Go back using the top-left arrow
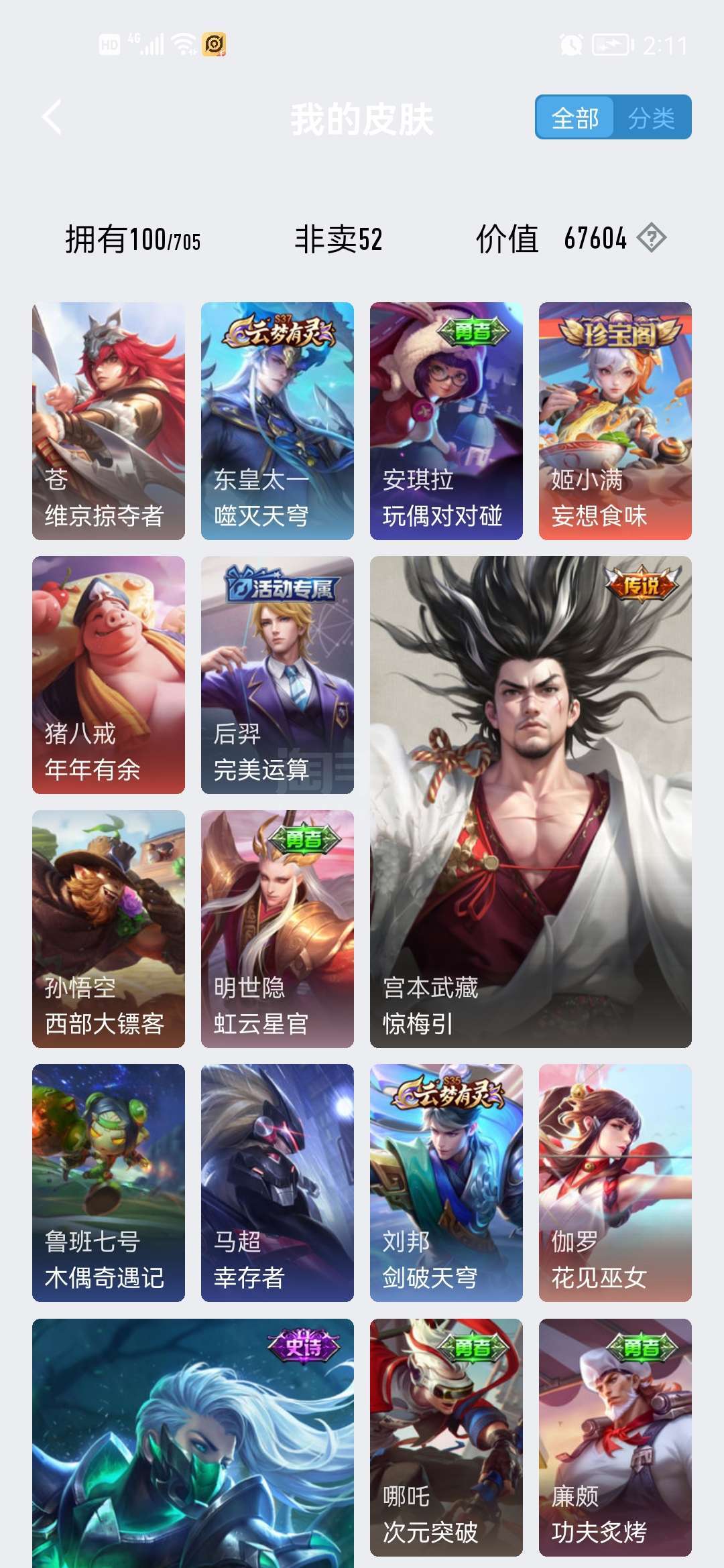Screen dimensions: 724x1568 (x=52, y=118)
